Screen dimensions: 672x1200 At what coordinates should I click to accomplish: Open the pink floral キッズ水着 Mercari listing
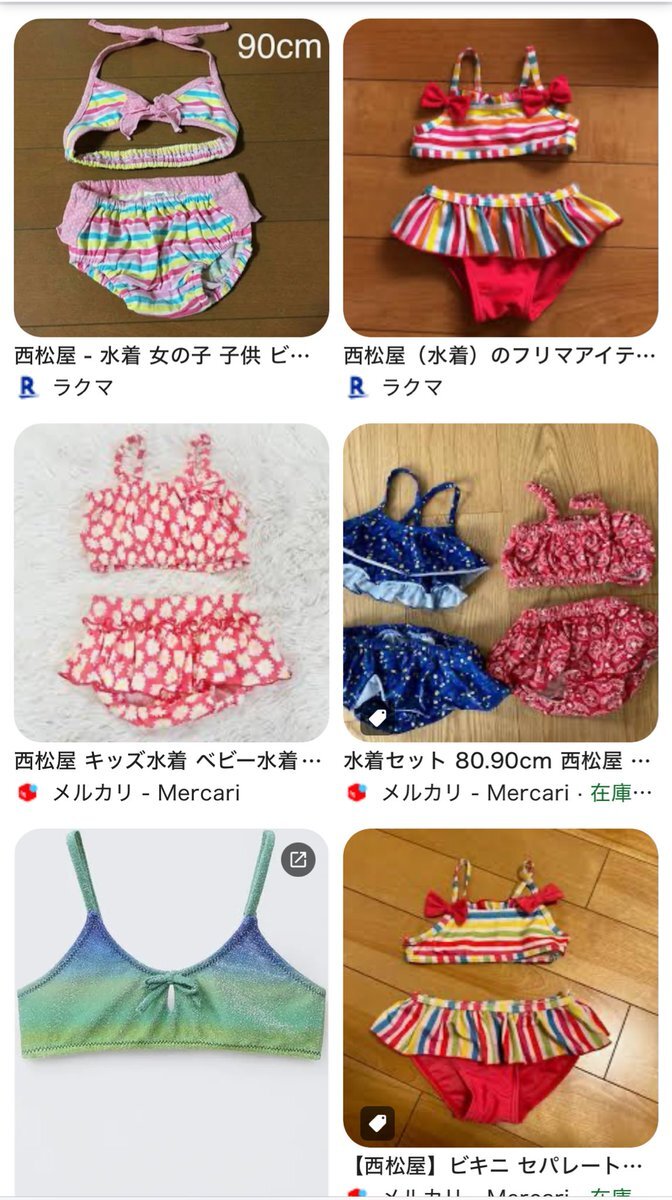tap(171, 582)
